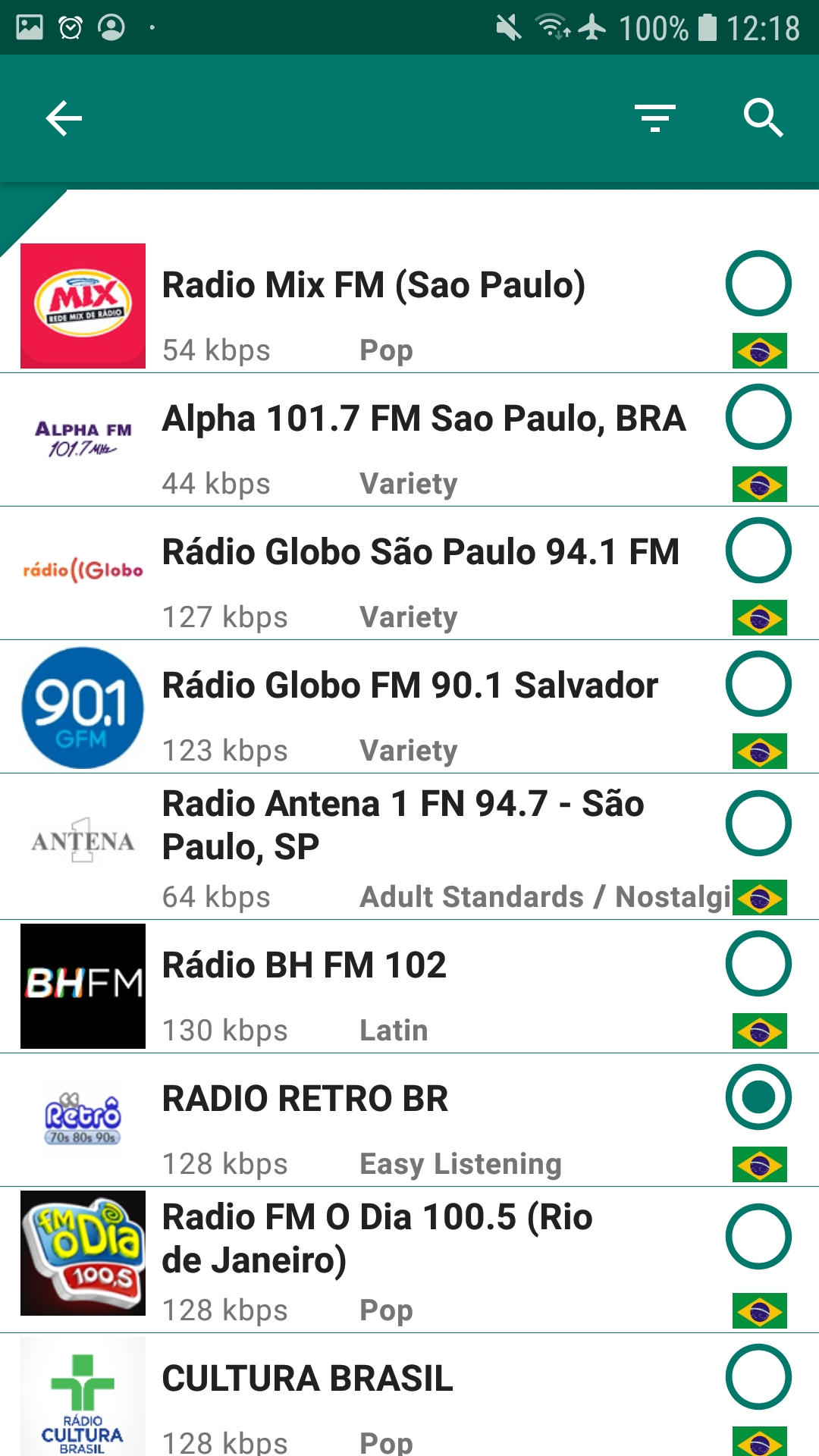Screen dimensions: 819x1456
Task: Open Radio Antena 1 FN 94.7 station
Action: pyautogui.click(x=409, y=846)
